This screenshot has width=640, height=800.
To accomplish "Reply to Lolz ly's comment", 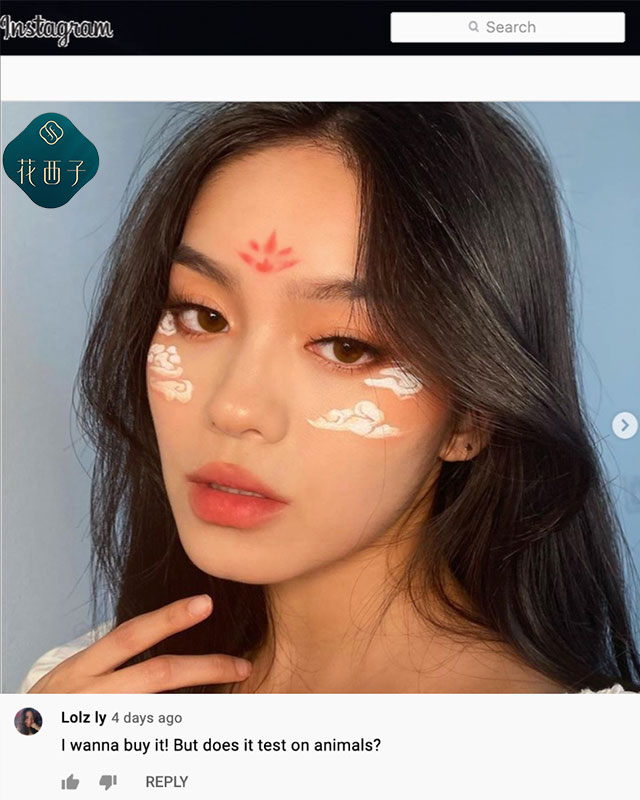I will [167, 782].
